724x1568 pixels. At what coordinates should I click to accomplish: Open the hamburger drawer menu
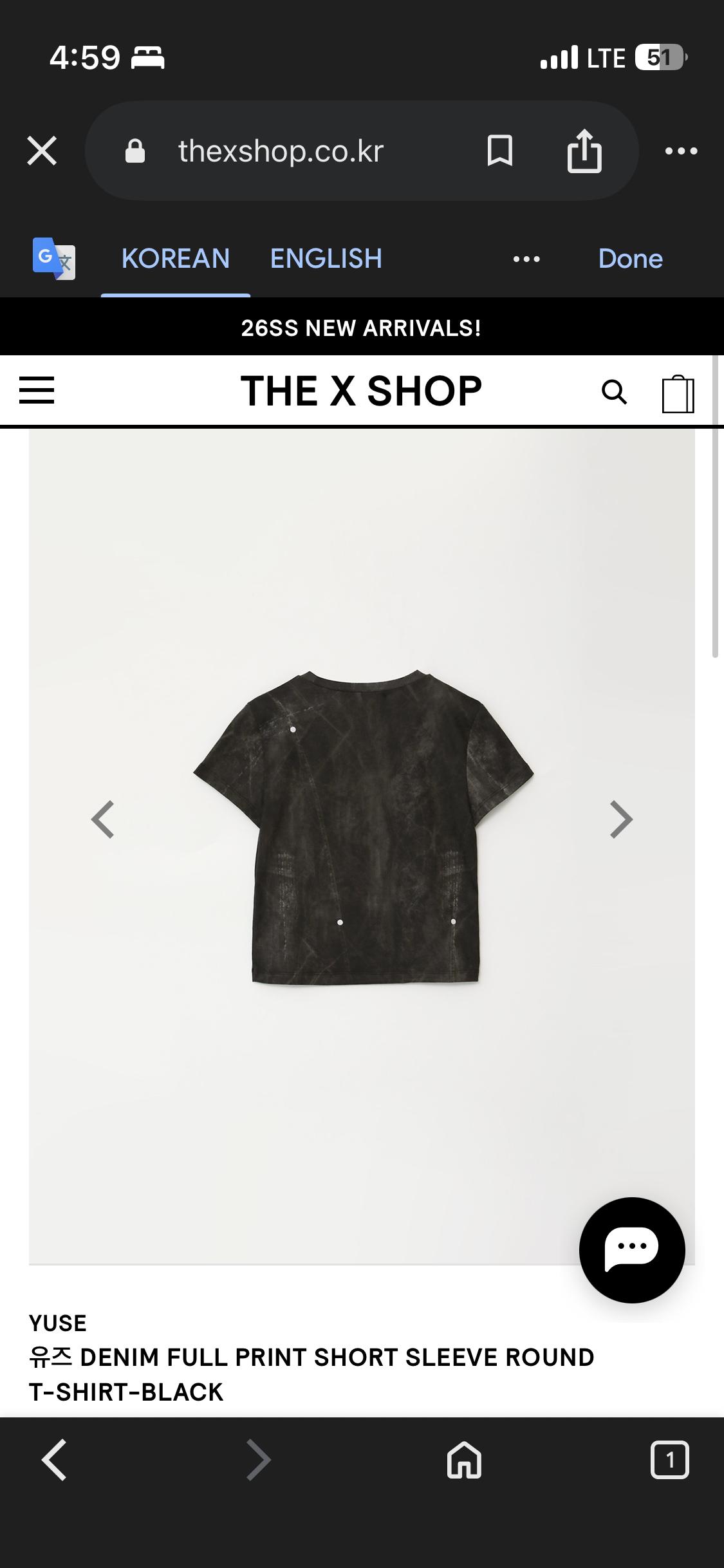(37, 390)
